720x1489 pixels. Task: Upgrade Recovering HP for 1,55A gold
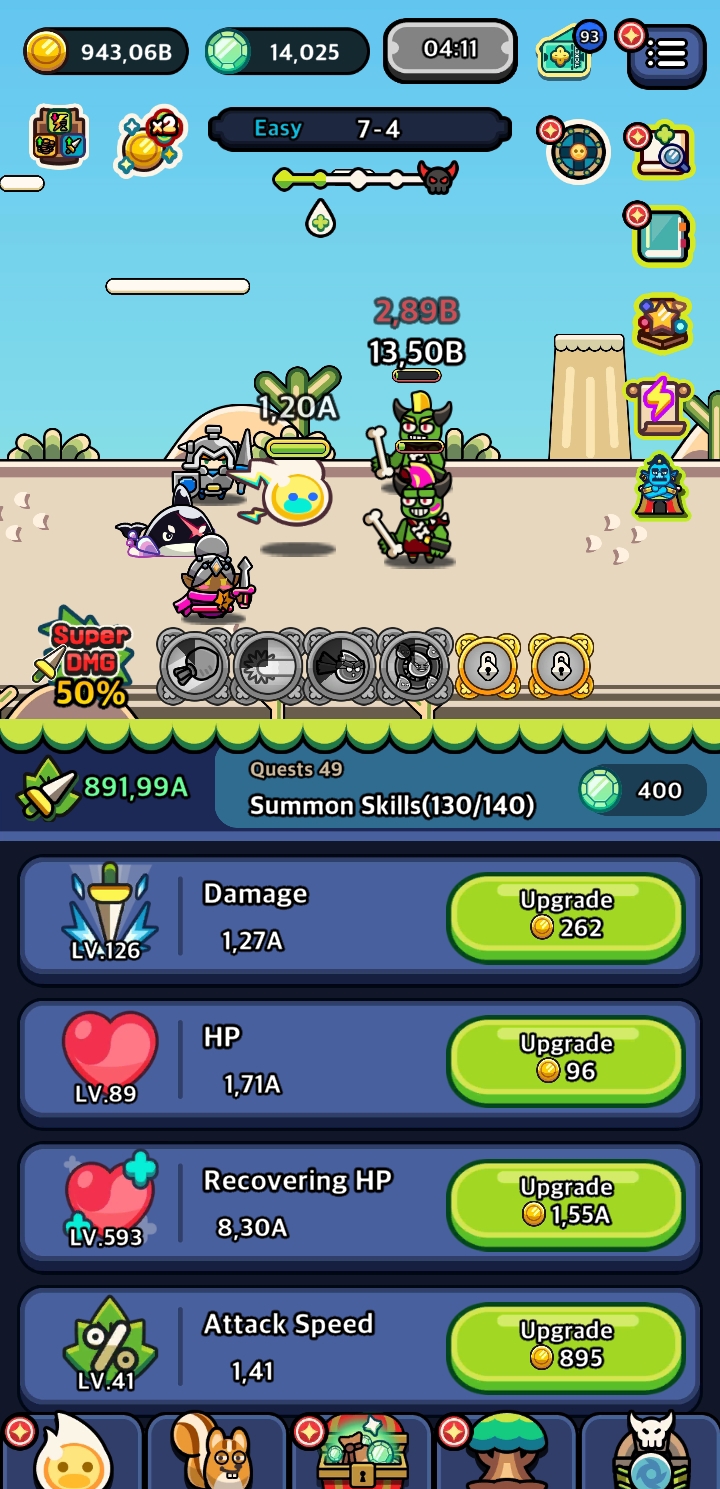566,1202
